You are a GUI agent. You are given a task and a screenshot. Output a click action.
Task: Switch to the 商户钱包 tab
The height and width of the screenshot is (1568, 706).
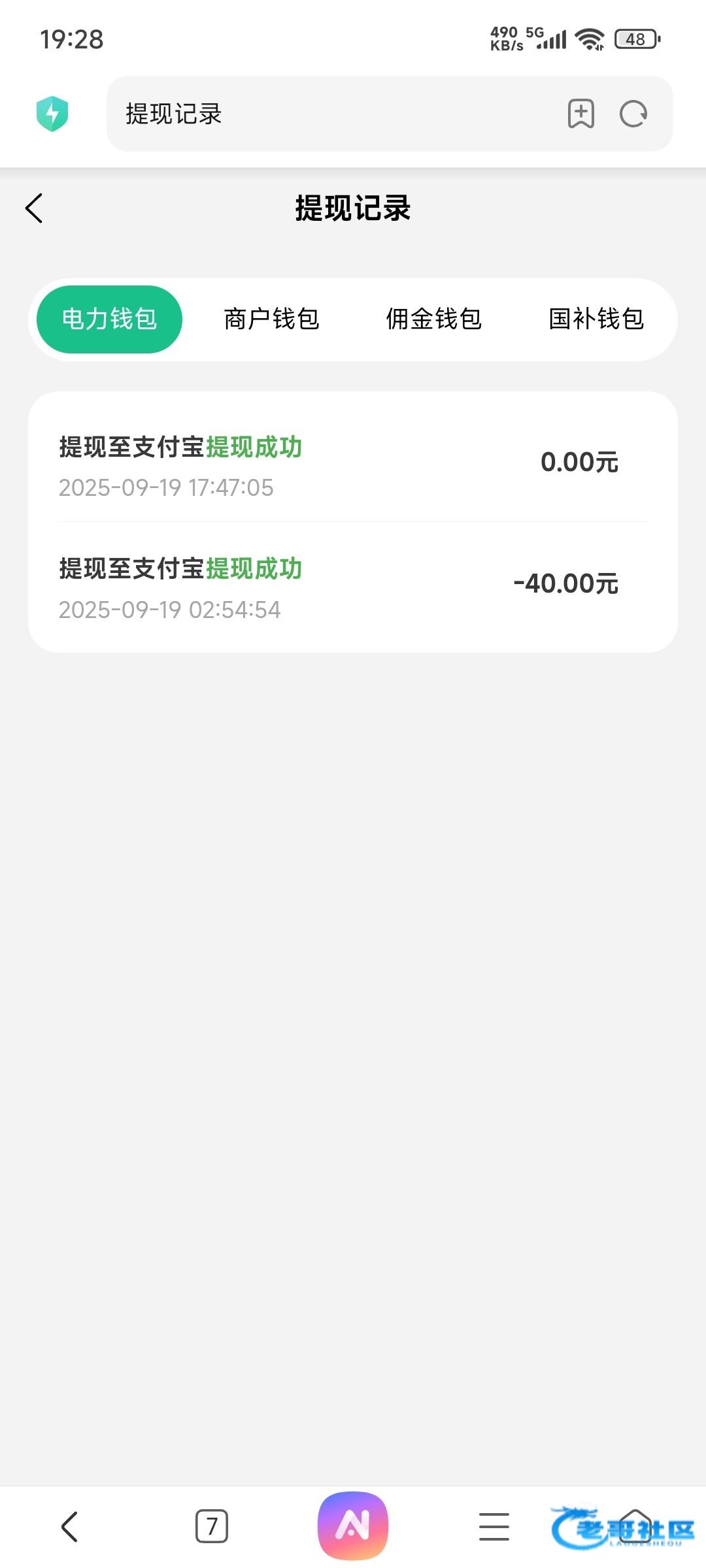tap(271, 319)
